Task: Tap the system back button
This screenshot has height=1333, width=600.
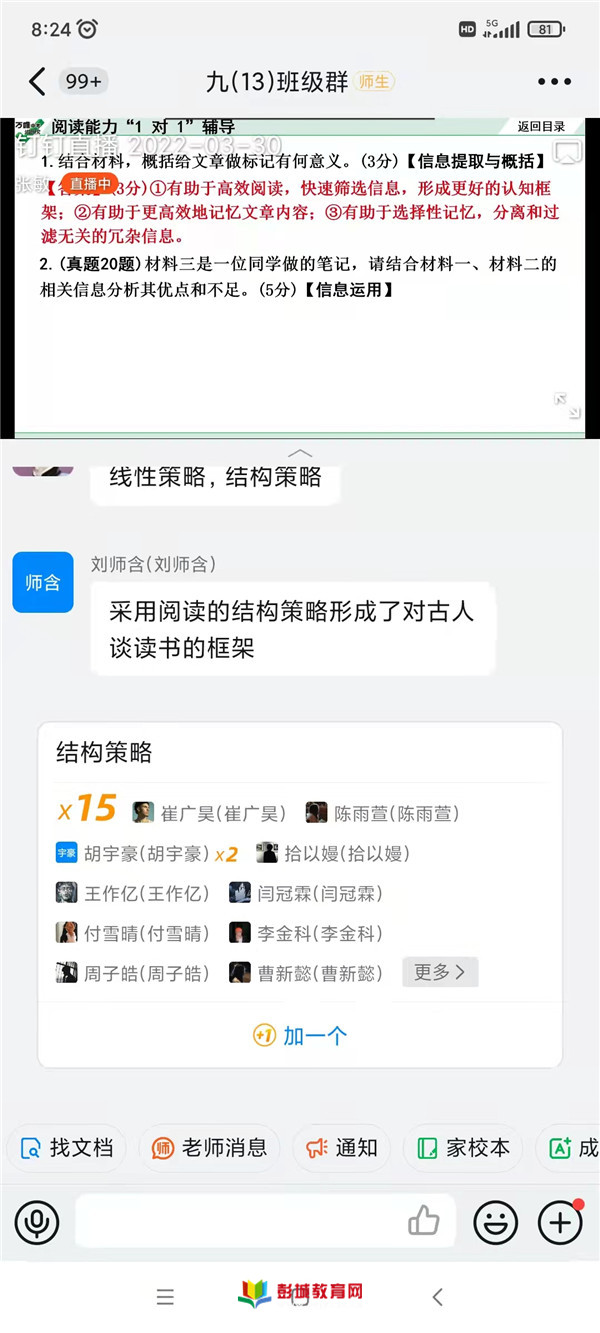Action: pyautogui.click(x=437, y=1297)
